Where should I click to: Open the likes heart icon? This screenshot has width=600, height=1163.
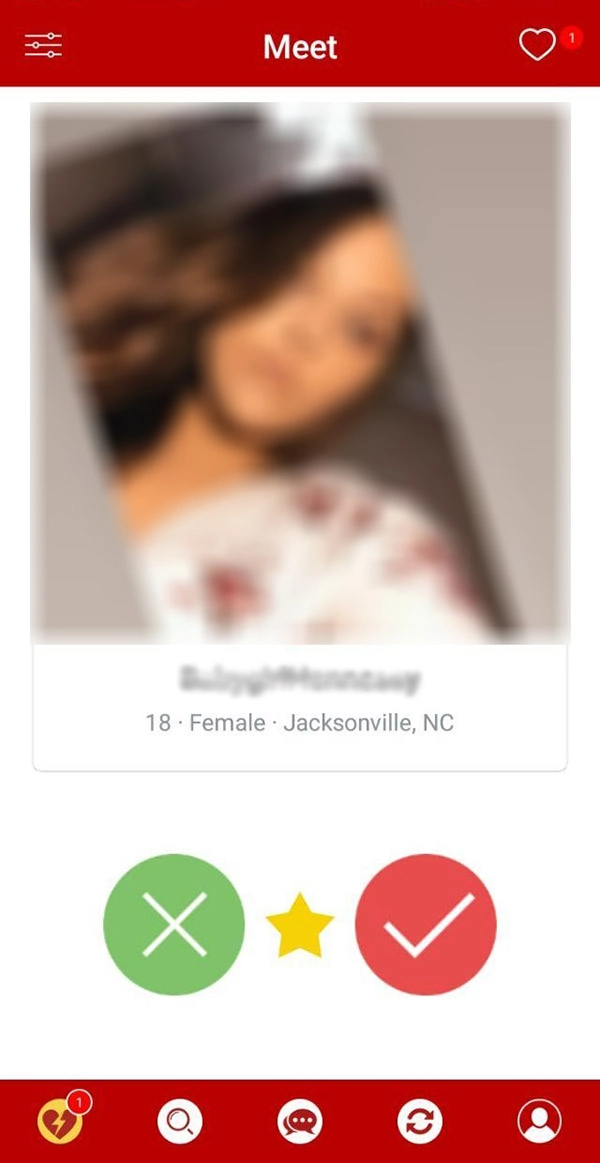[x=537, y=45]
